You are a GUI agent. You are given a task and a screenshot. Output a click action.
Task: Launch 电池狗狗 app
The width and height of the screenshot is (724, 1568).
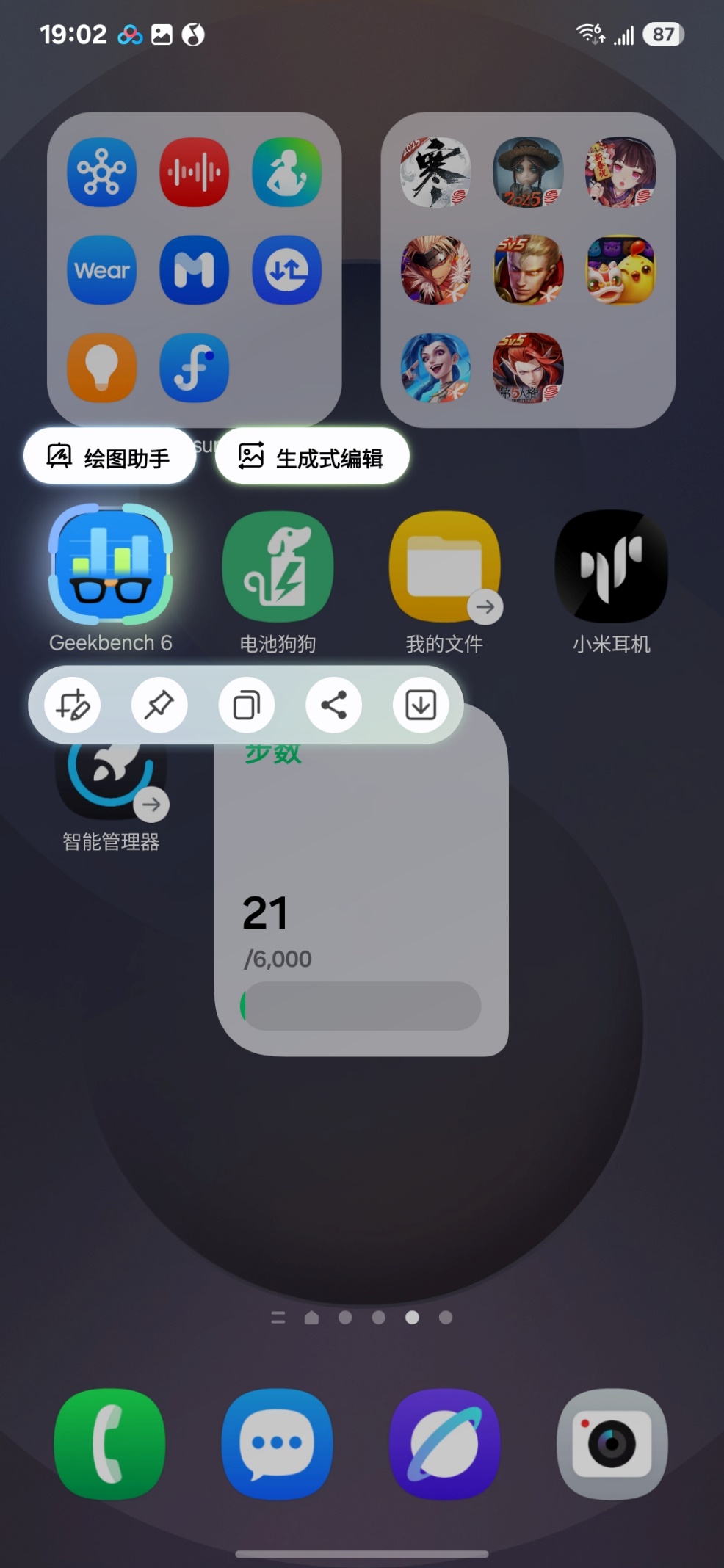[x=278, y=567]
